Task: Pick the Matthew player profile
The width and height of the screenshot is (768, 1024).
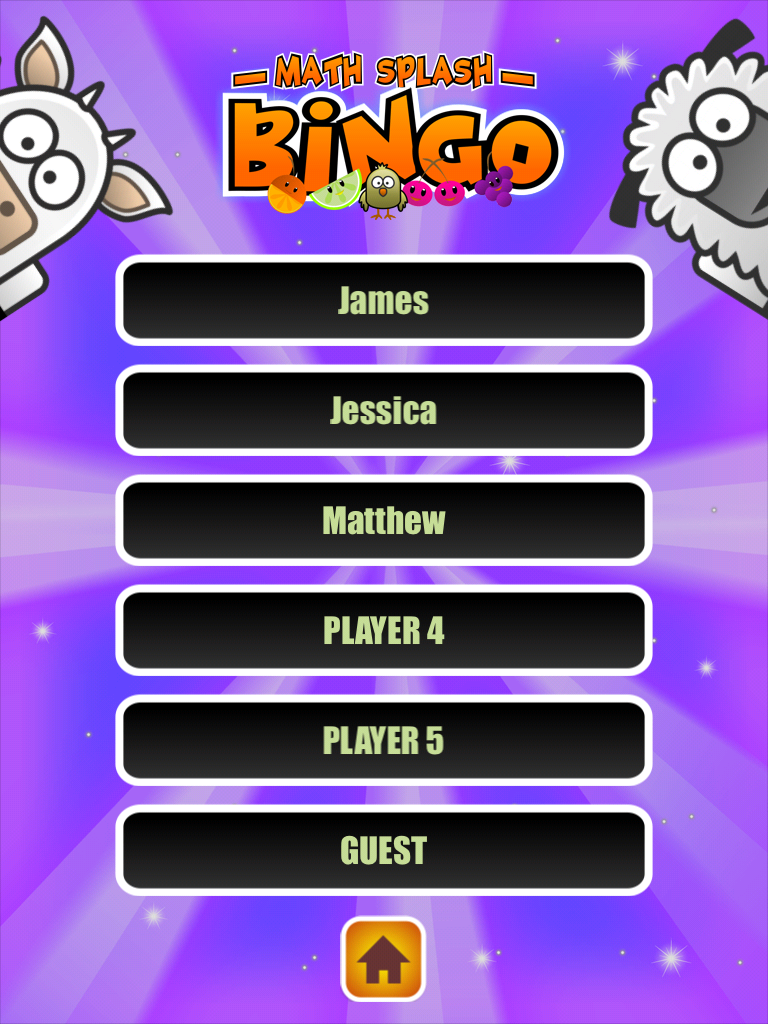Action: point(384,520)
